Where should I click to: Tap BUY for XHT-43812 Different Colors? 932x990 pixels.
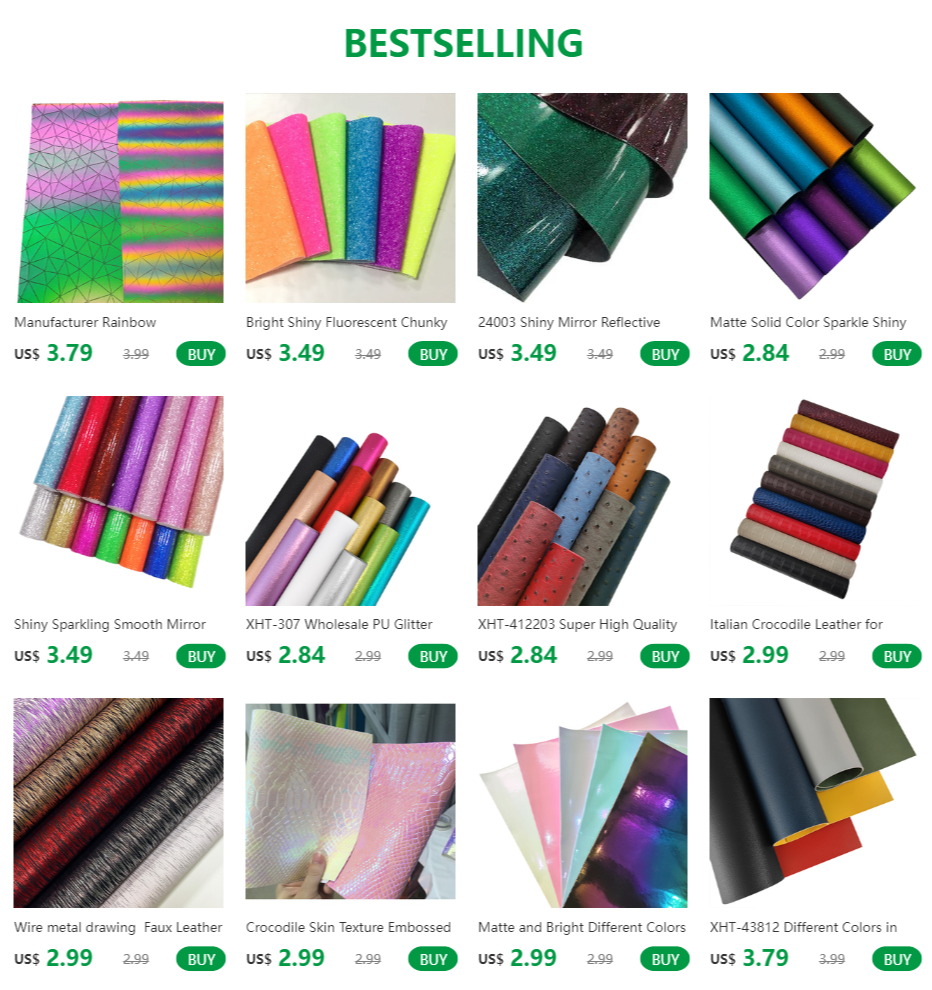(897, 959)
